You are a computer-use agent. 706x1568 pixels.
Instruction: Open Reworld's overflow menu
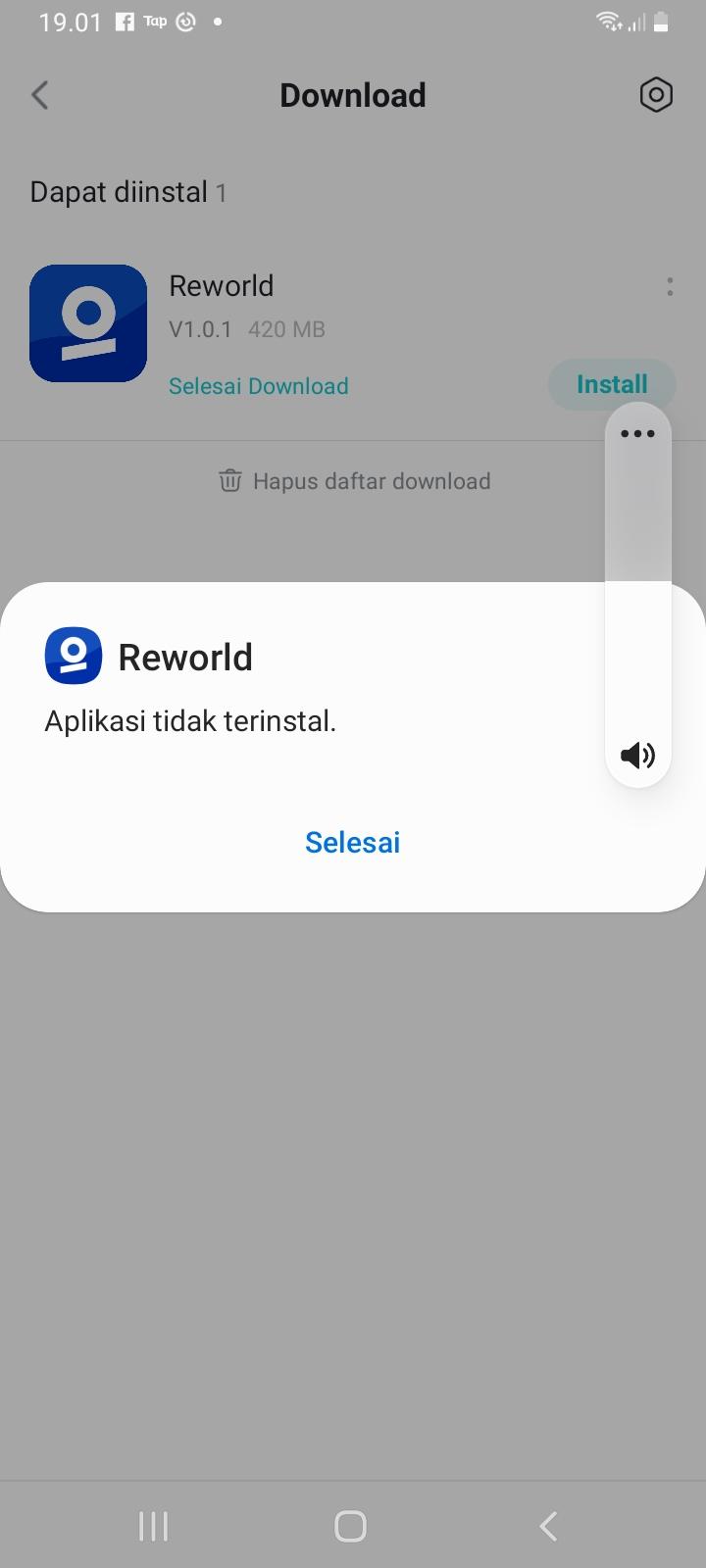coord(670,286)
